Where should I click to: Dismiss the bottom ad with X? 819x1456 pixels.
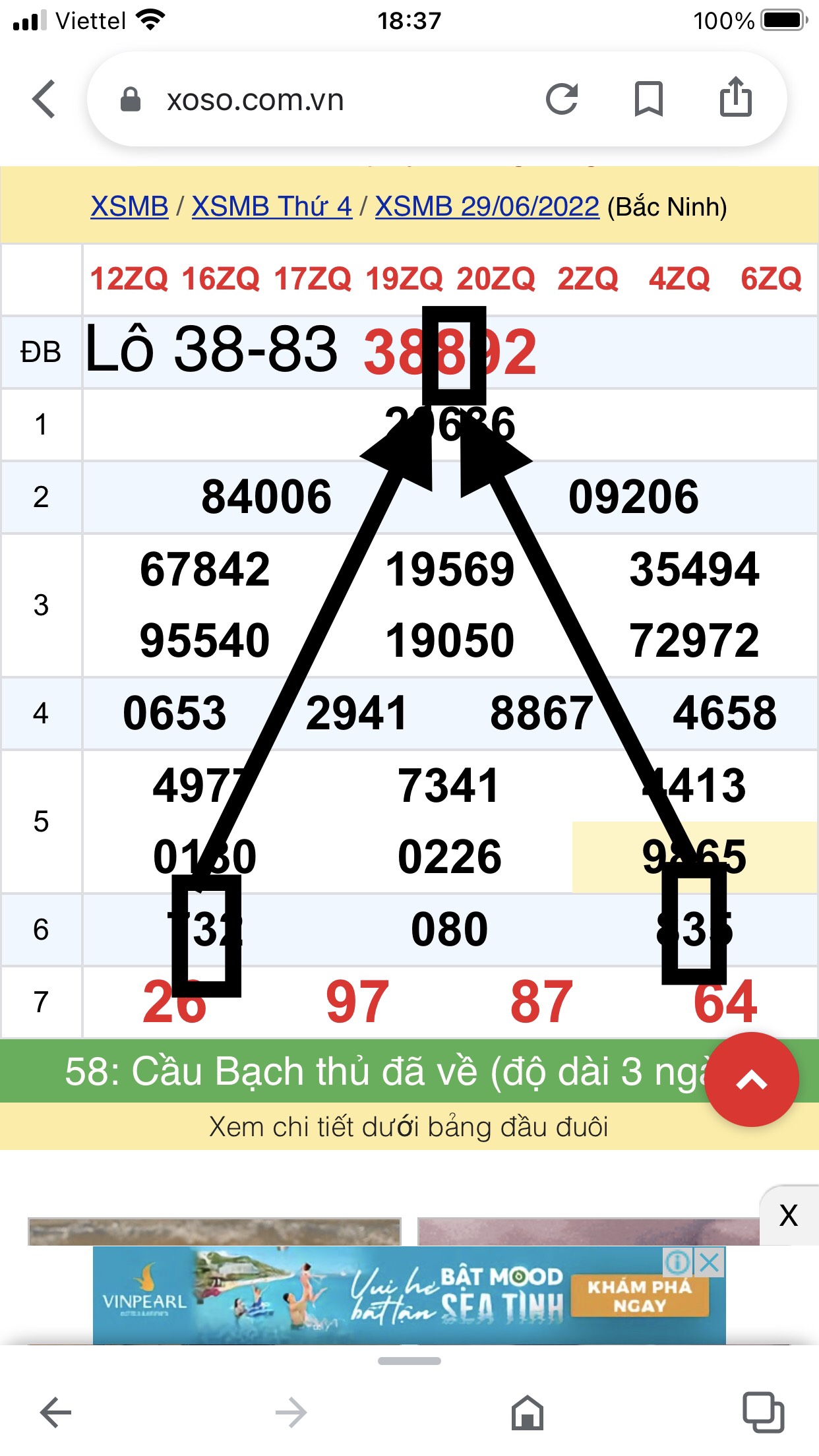pyautogui.click(x=789, y=1215)
